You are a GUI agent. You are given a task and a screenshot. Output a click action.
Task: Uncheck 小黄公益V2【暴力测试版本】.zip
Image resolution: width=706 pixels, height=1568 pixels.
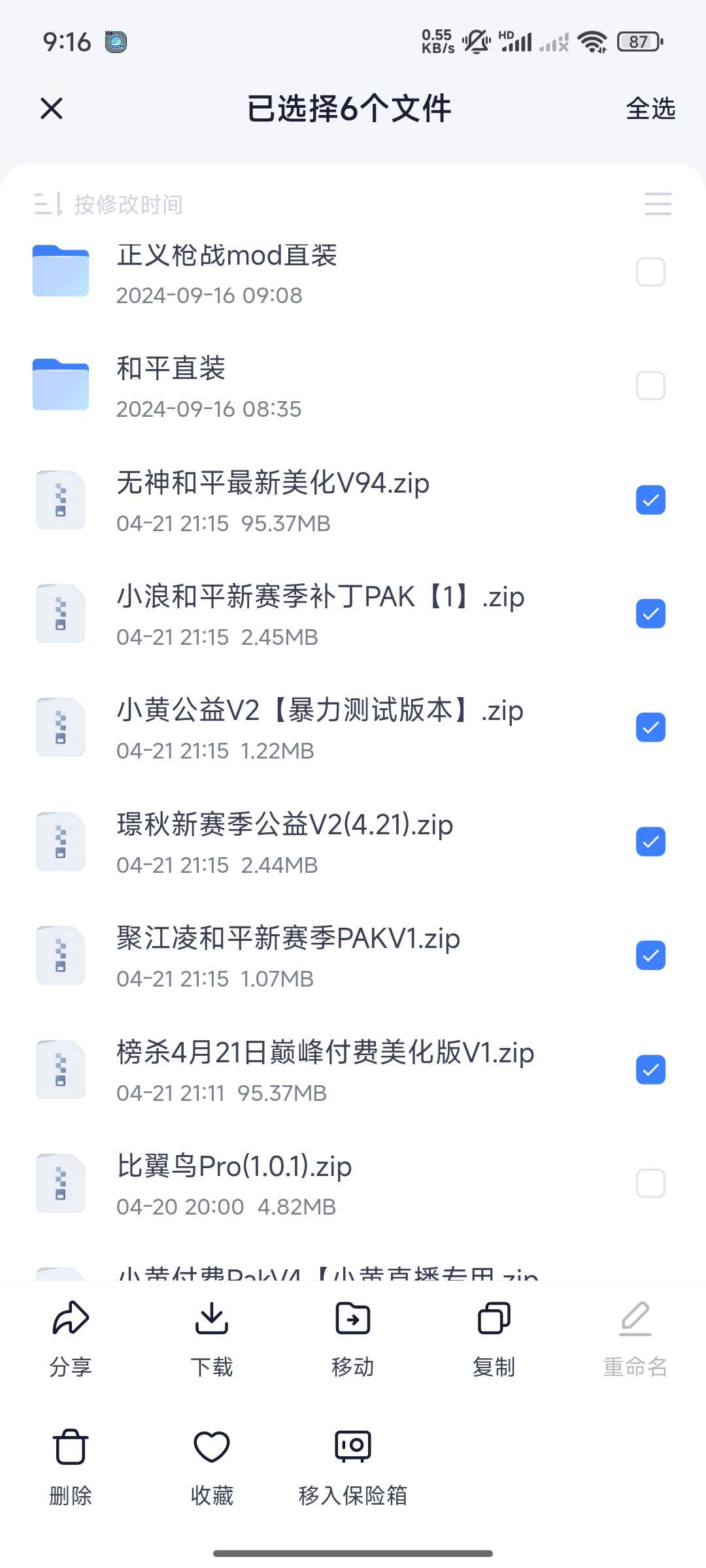650,727
